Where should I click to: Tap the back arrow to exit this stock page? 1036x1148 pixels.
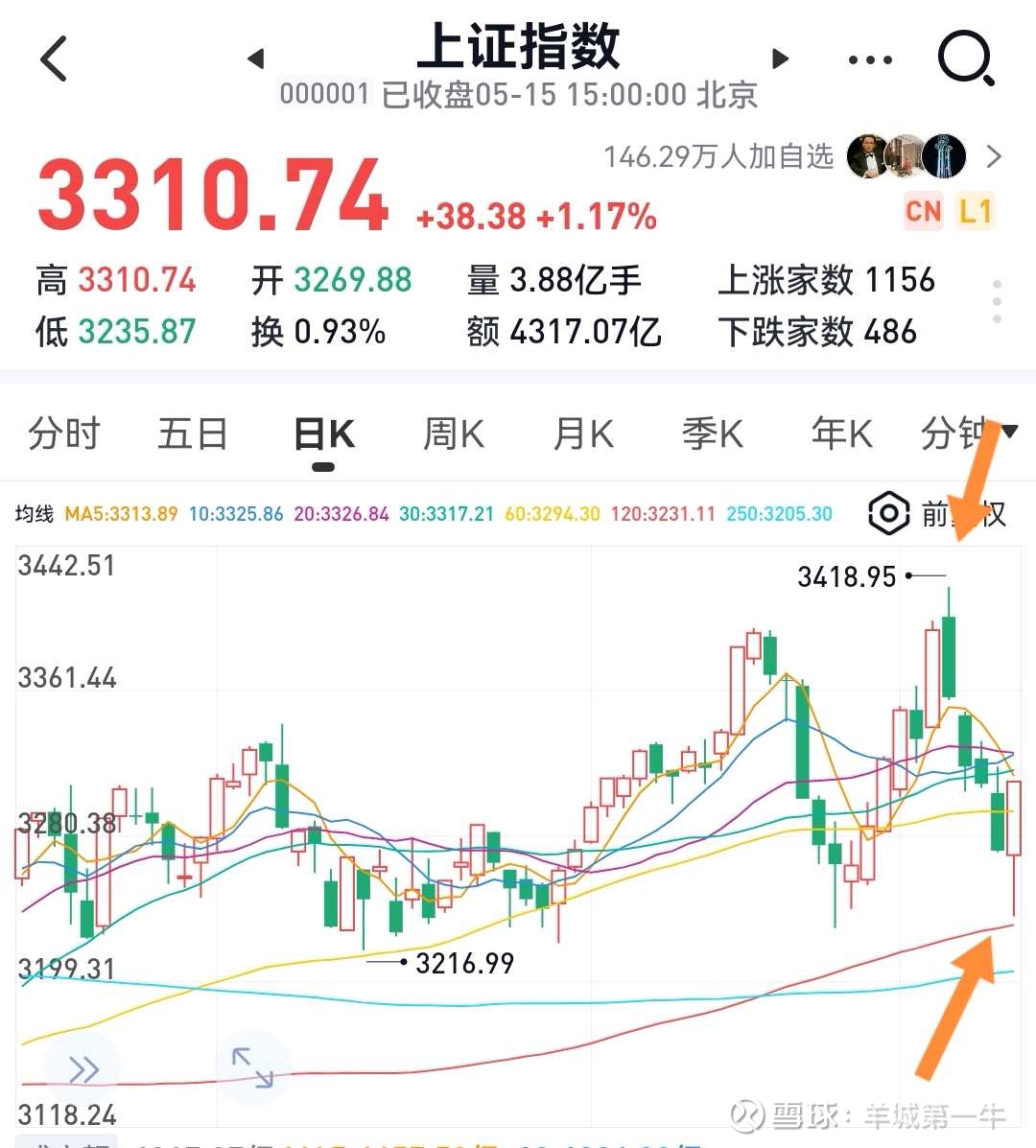point(53,59)
